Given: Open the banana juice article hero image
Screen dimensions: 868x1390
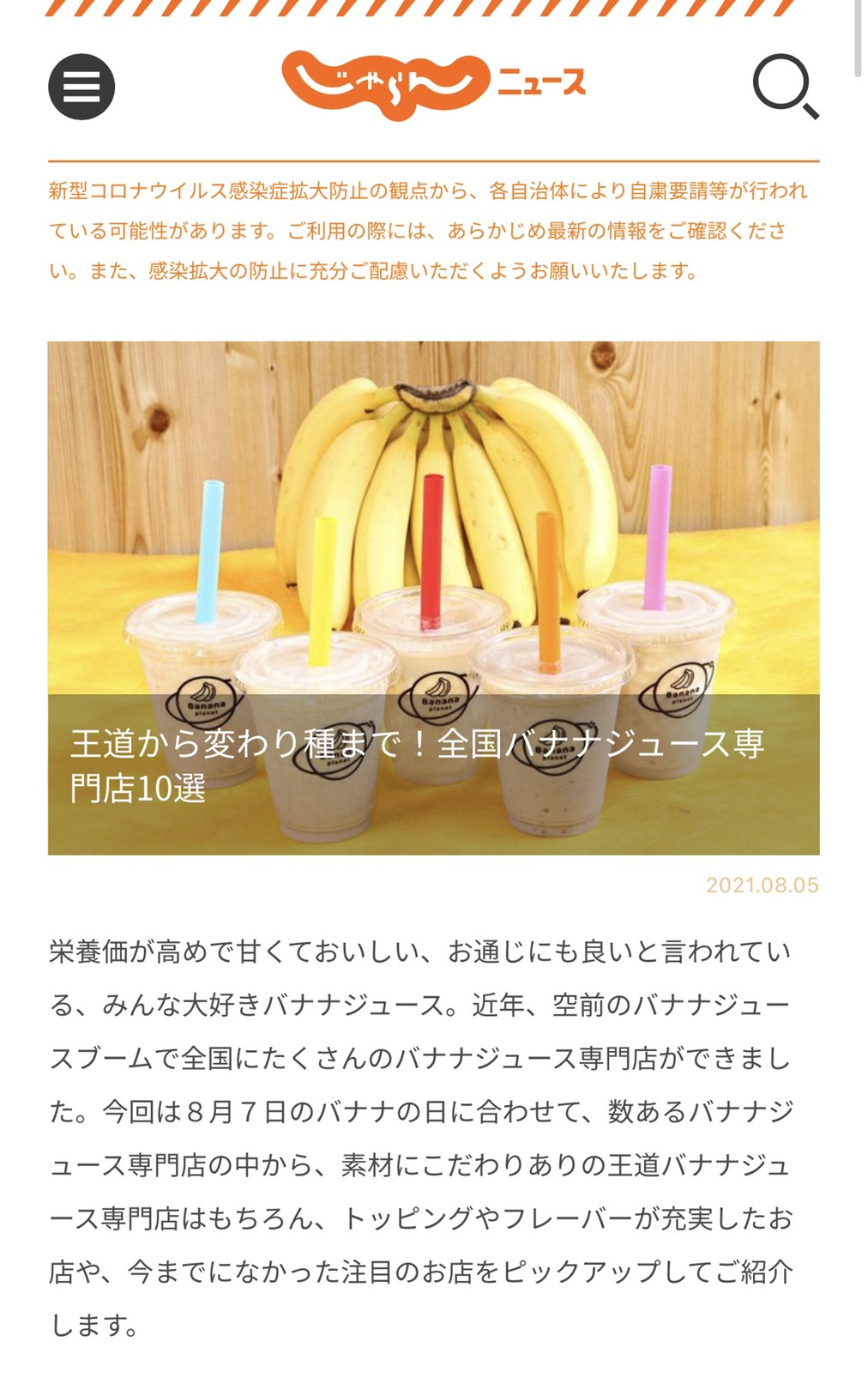Looking at the screenshot, I should coord(433,598).
